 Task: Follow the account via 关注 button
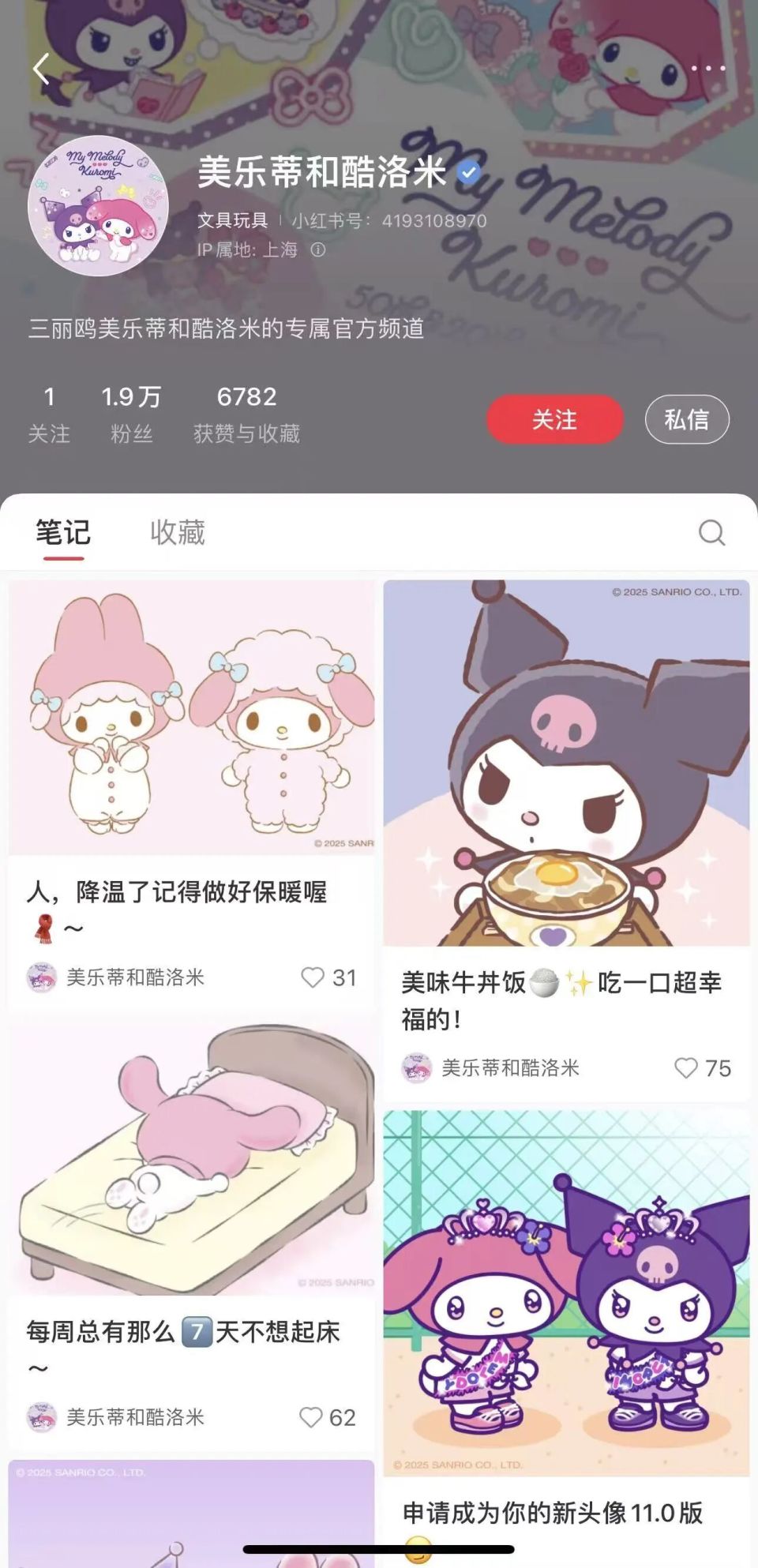555,419
